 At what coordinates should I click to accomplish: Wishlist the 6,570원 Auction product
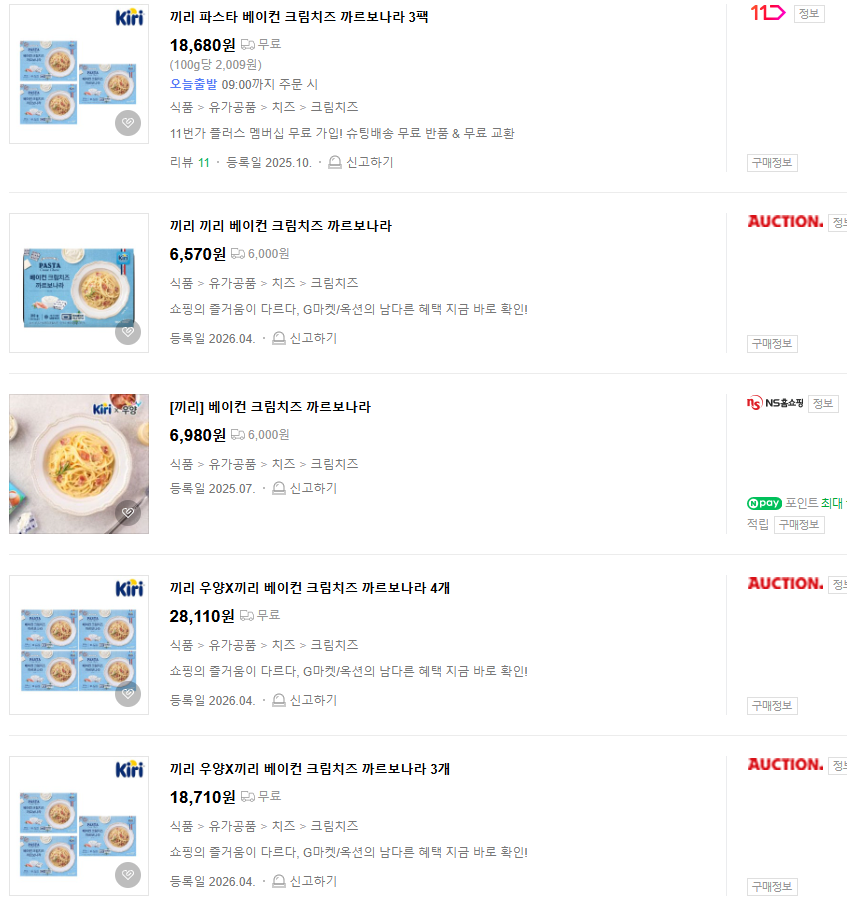127,332
